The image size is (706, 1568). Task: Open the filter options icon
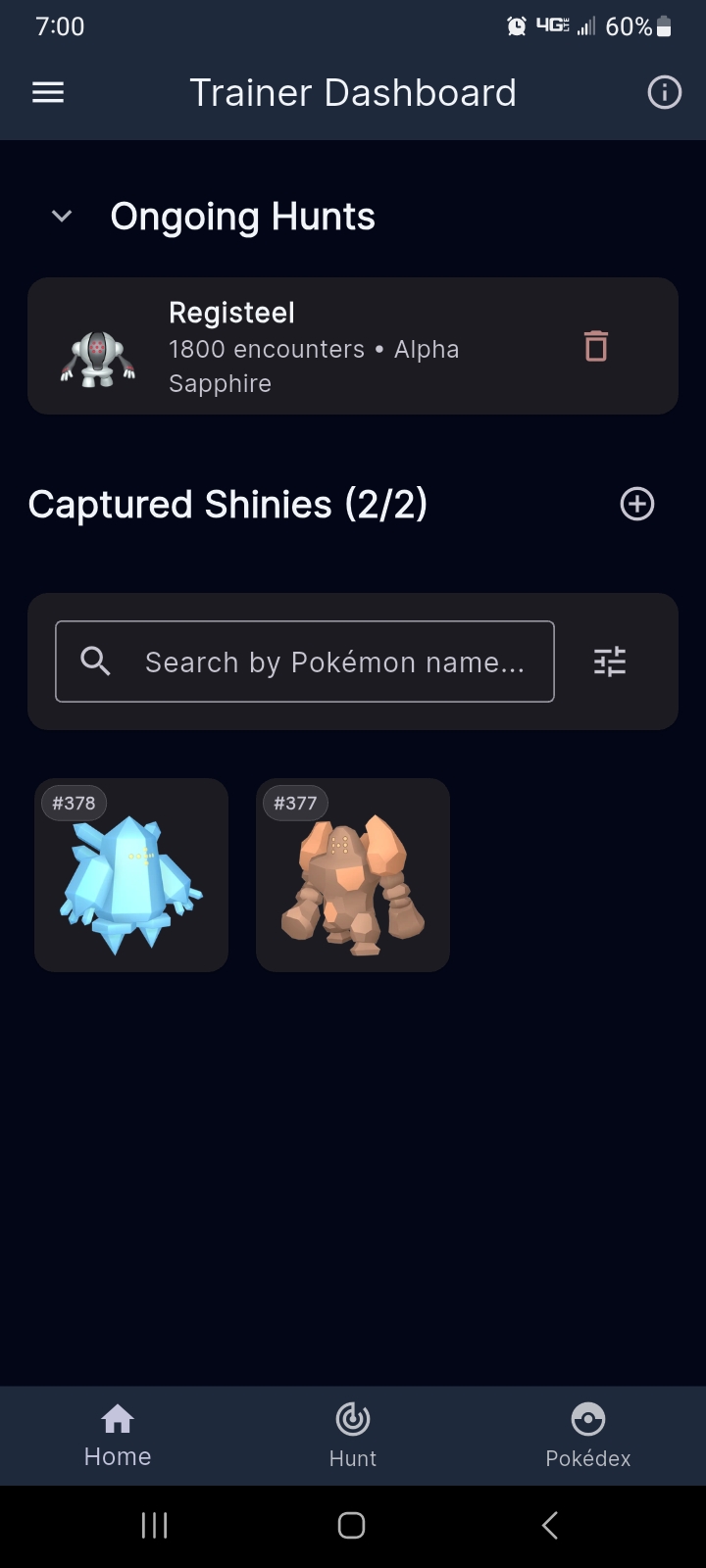(x=610, y=662)
